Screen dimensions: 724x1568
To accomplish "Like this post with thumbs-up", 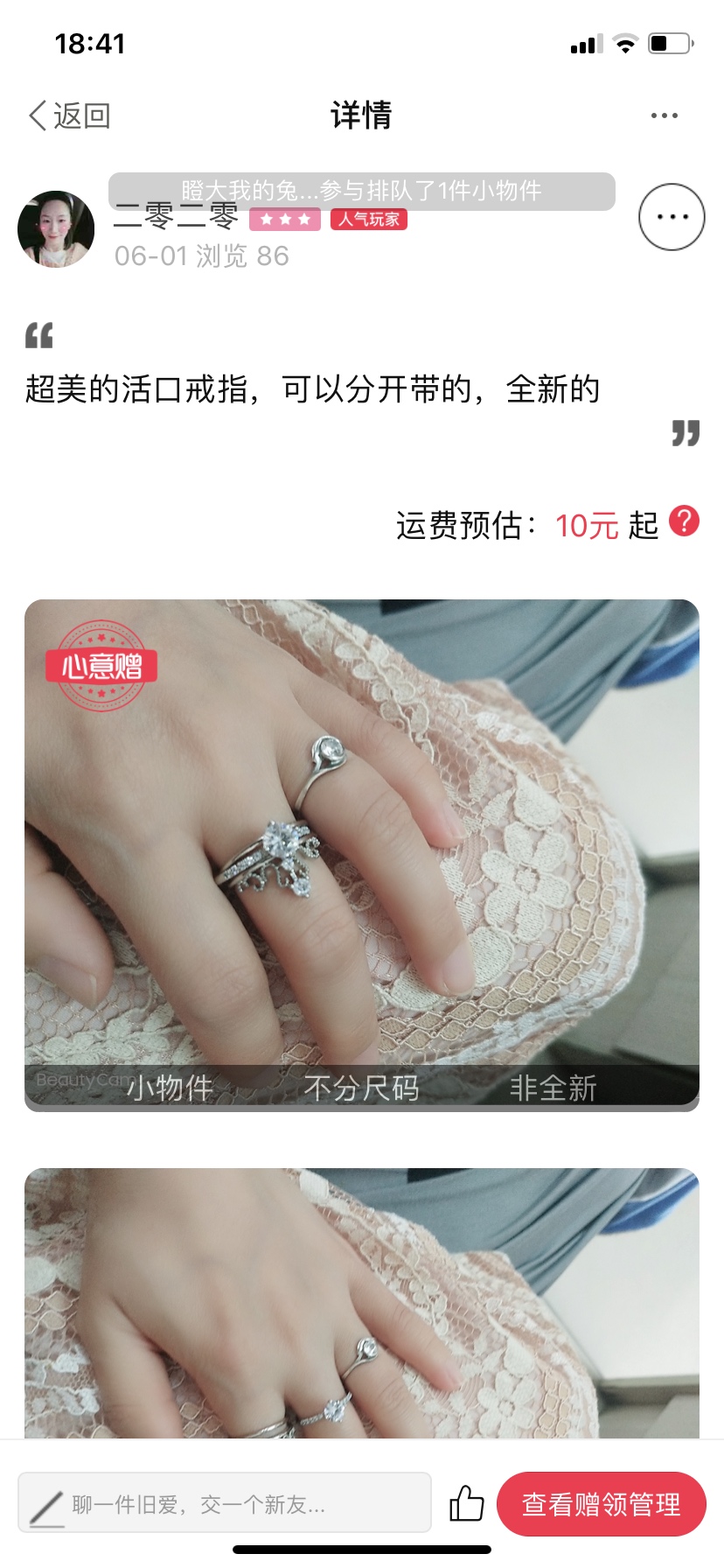I will point(466,1504).
